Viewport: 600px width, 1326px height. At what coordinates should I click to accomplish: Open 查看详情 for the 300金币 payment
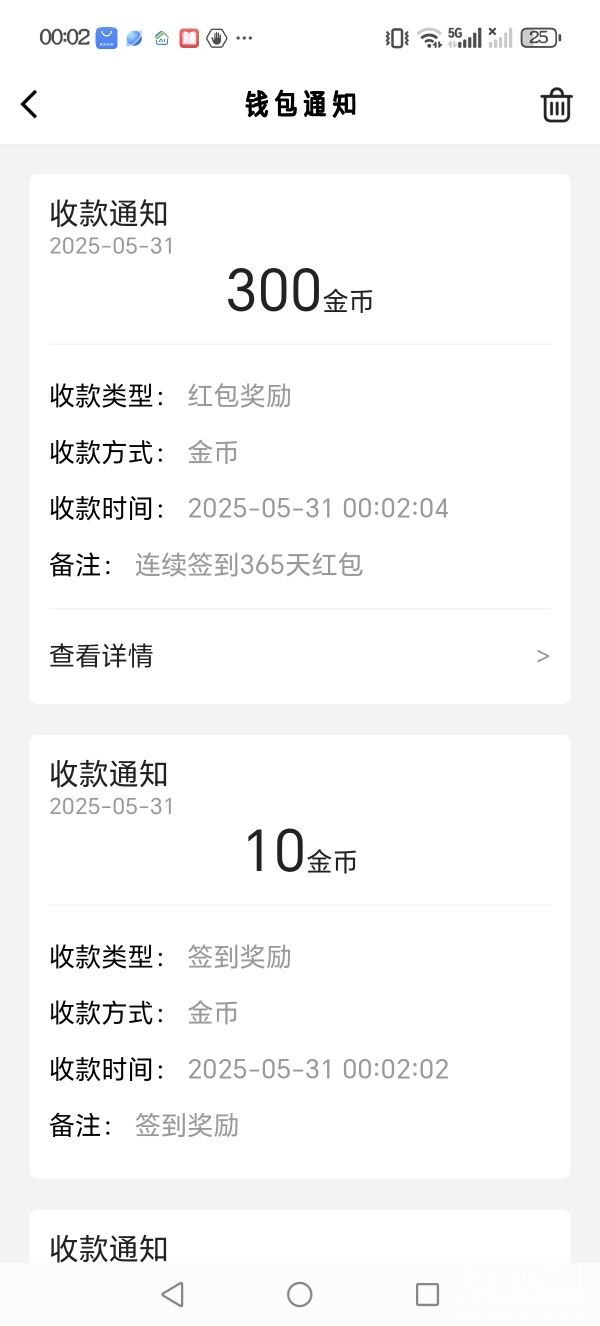300,656
